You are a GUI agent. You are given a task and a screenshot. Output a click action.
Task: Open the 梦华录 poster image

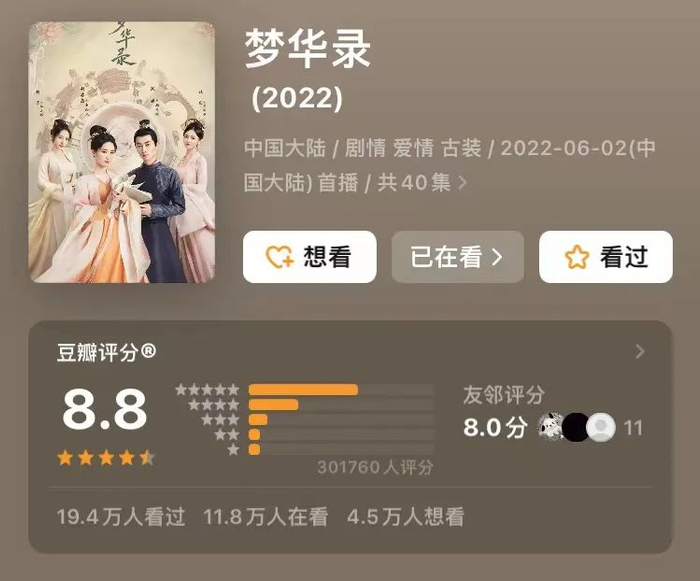click(122, 152)
